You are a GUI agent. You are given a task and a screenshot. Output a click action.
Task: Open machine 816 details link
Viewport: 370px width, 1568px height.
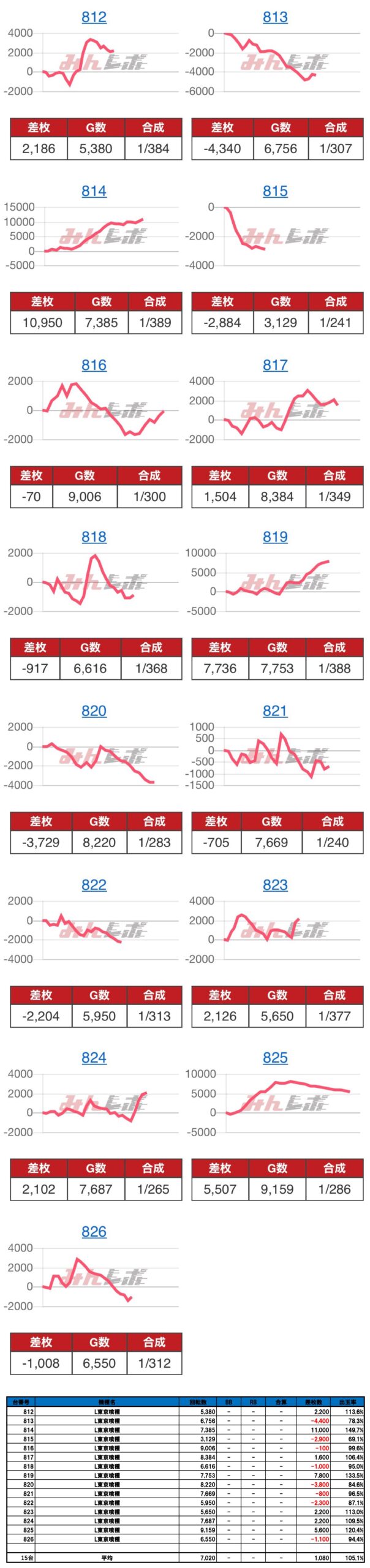point(94,365)
